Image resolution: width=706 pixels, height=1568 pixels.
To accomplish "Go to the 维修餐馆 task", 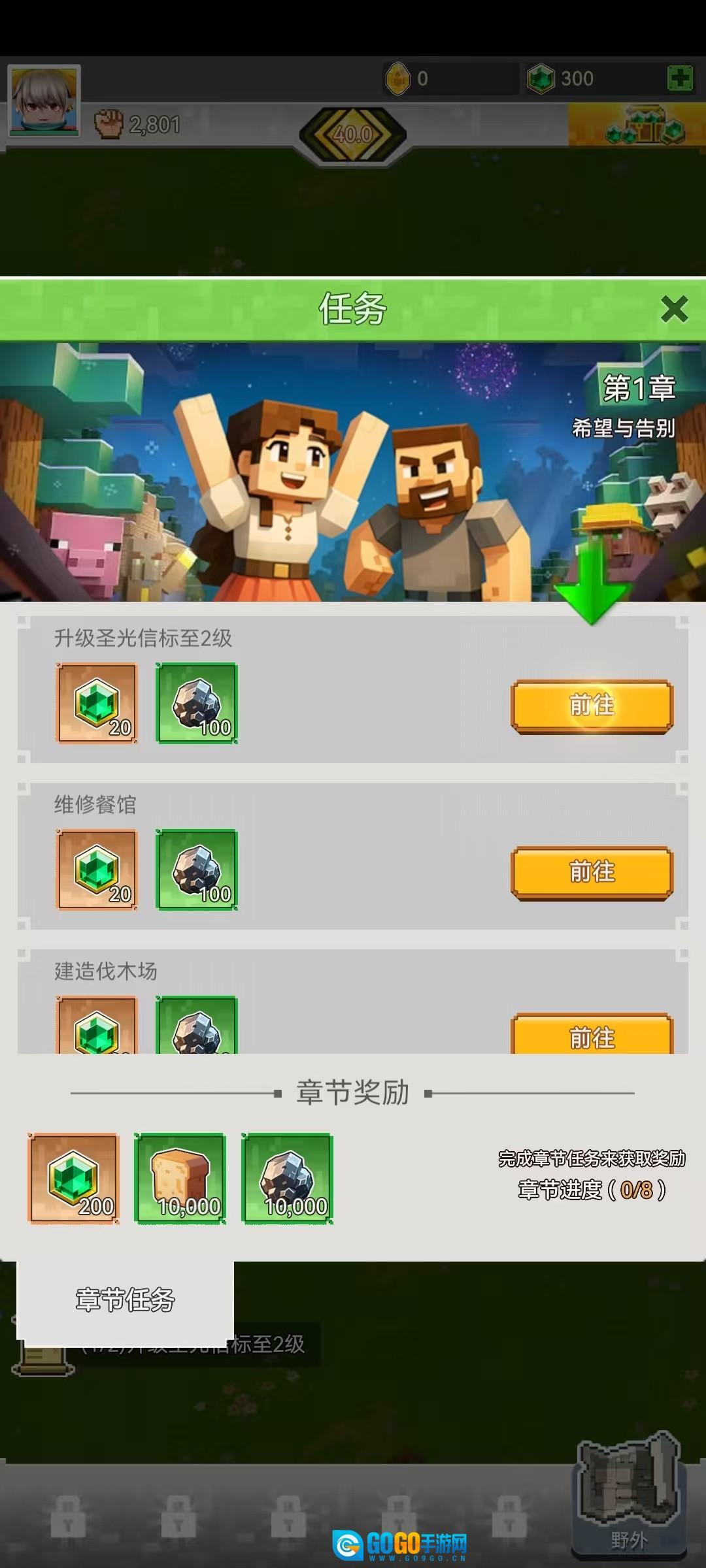I will (592, 872).
